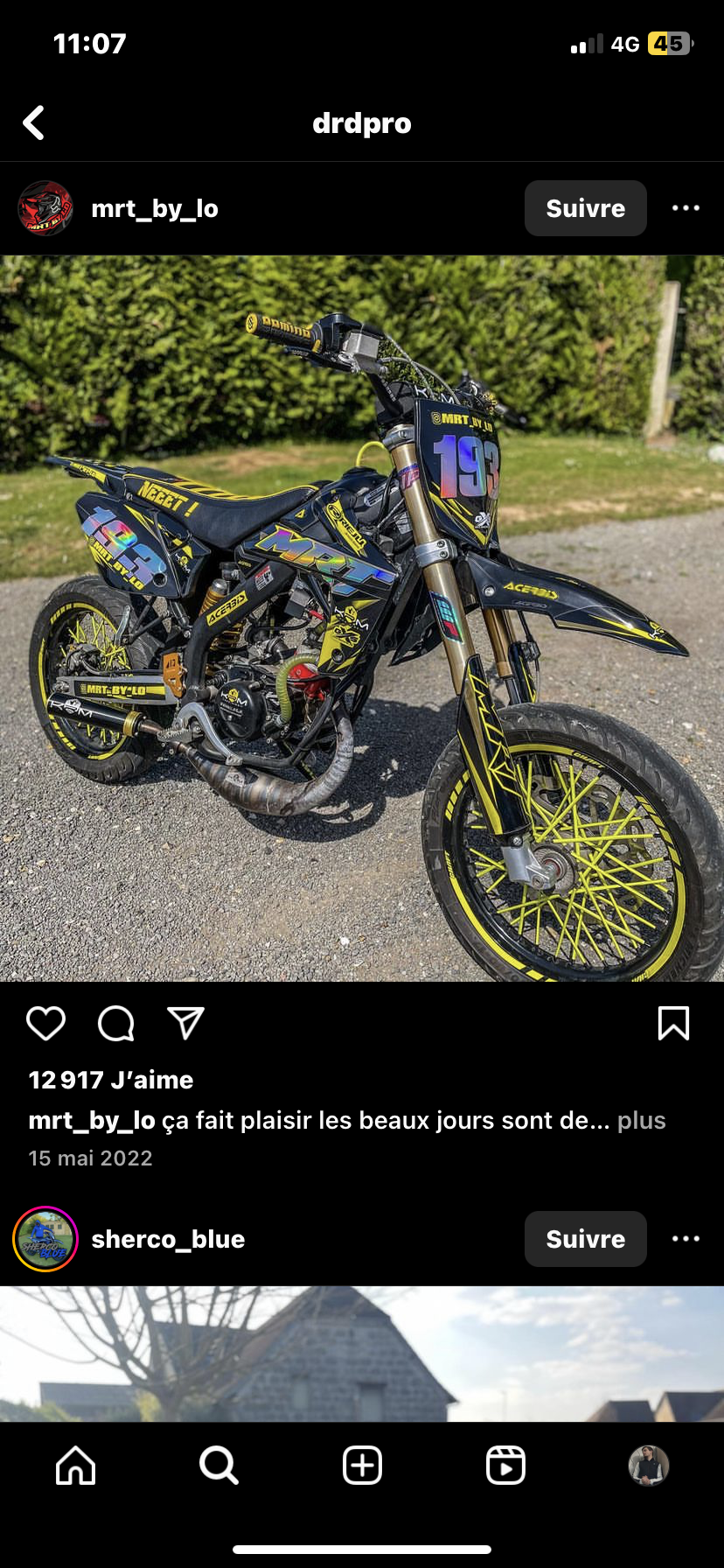Open options menu for mrt_by_lo post
The height and width of the screenshot is (1568, 724).
click(686, 208)
